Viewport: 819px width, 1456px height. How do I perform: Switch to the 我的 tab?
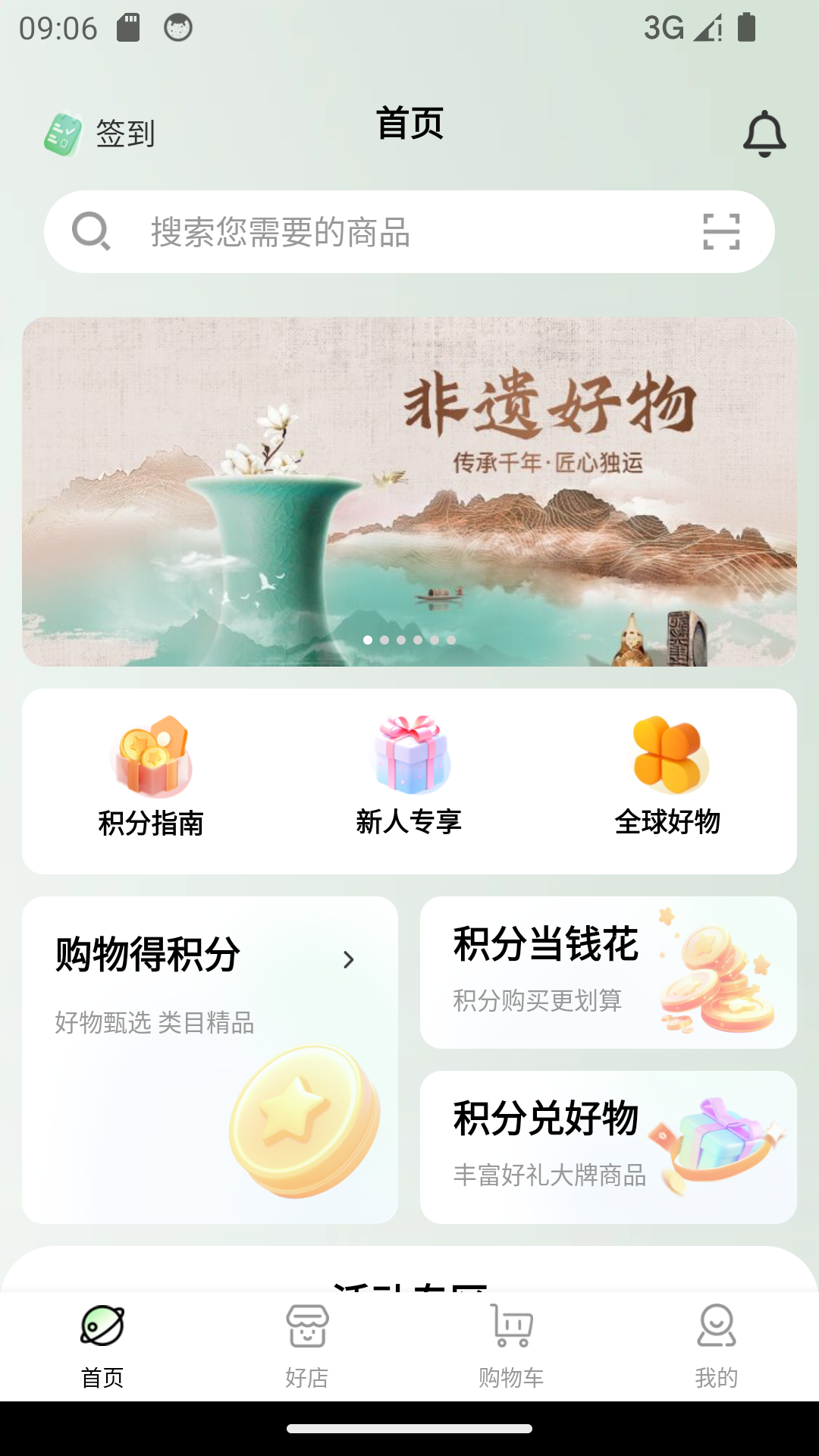[717, 1346]
